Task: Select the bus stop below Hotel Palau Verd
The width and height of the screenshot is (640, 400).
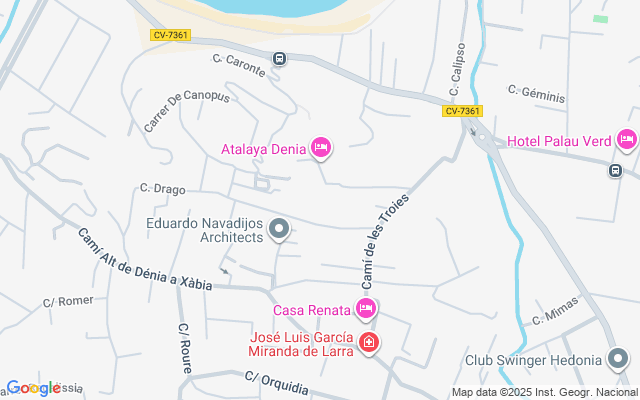Action: [616, 170]
